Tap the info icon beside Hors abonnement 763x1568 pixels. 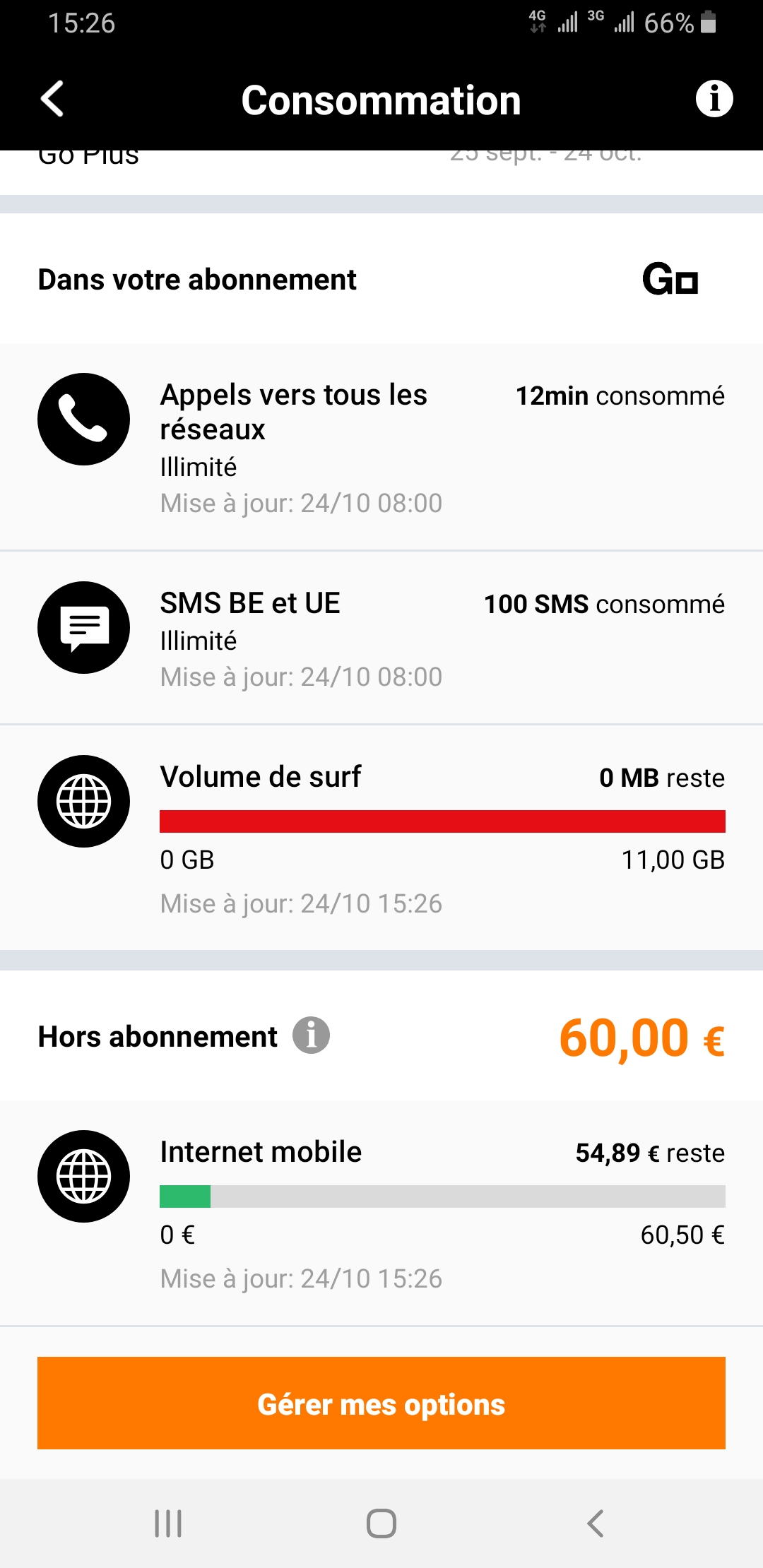coord(312,1035)
